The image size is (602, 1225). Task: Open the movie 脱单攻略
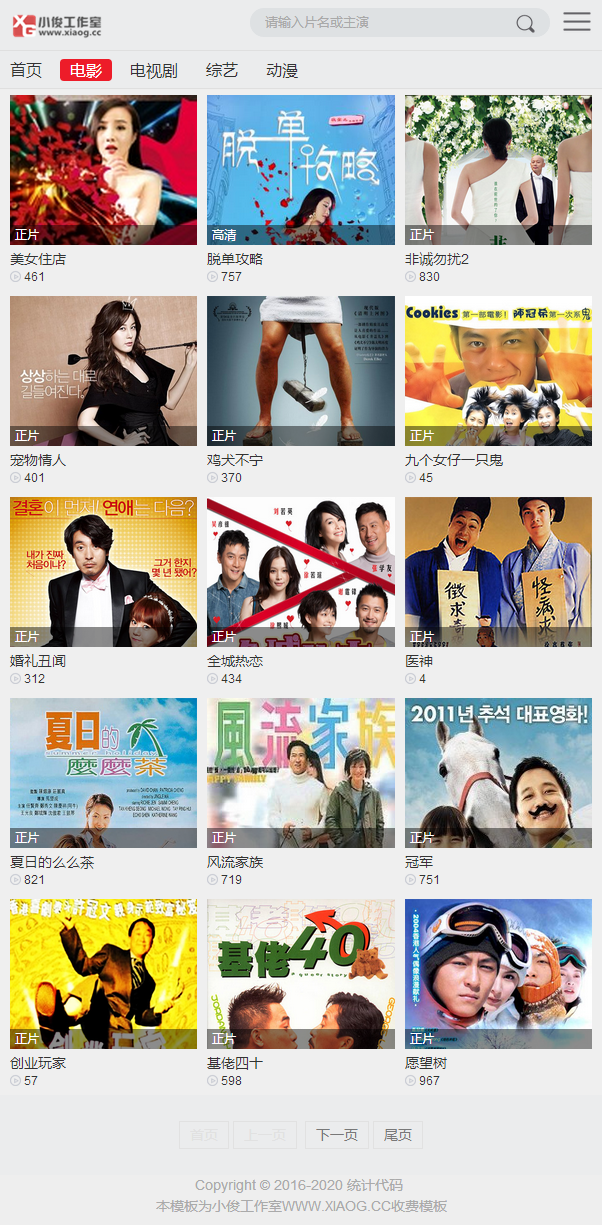coord(300,170)
